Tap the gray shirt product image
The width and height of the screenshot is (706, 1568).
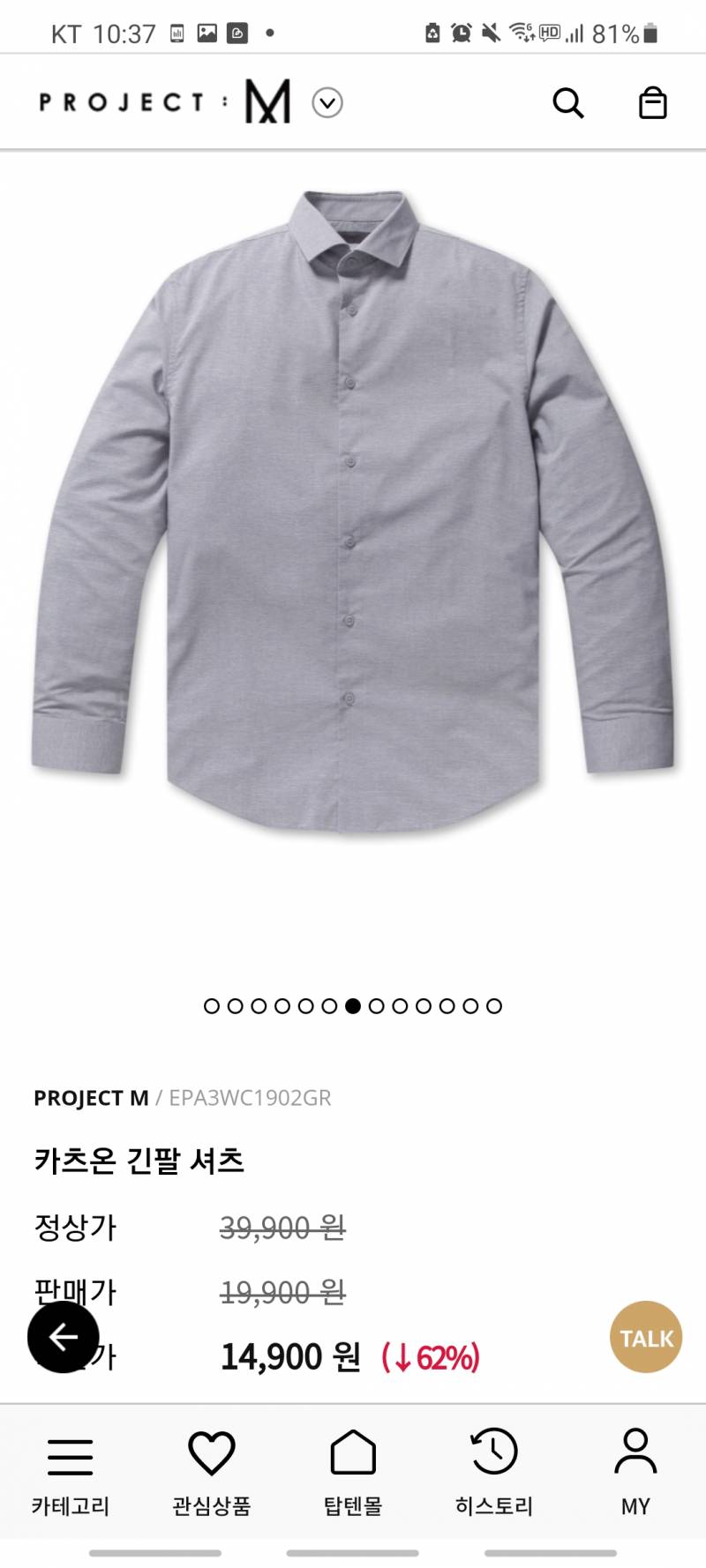(353, 511)
